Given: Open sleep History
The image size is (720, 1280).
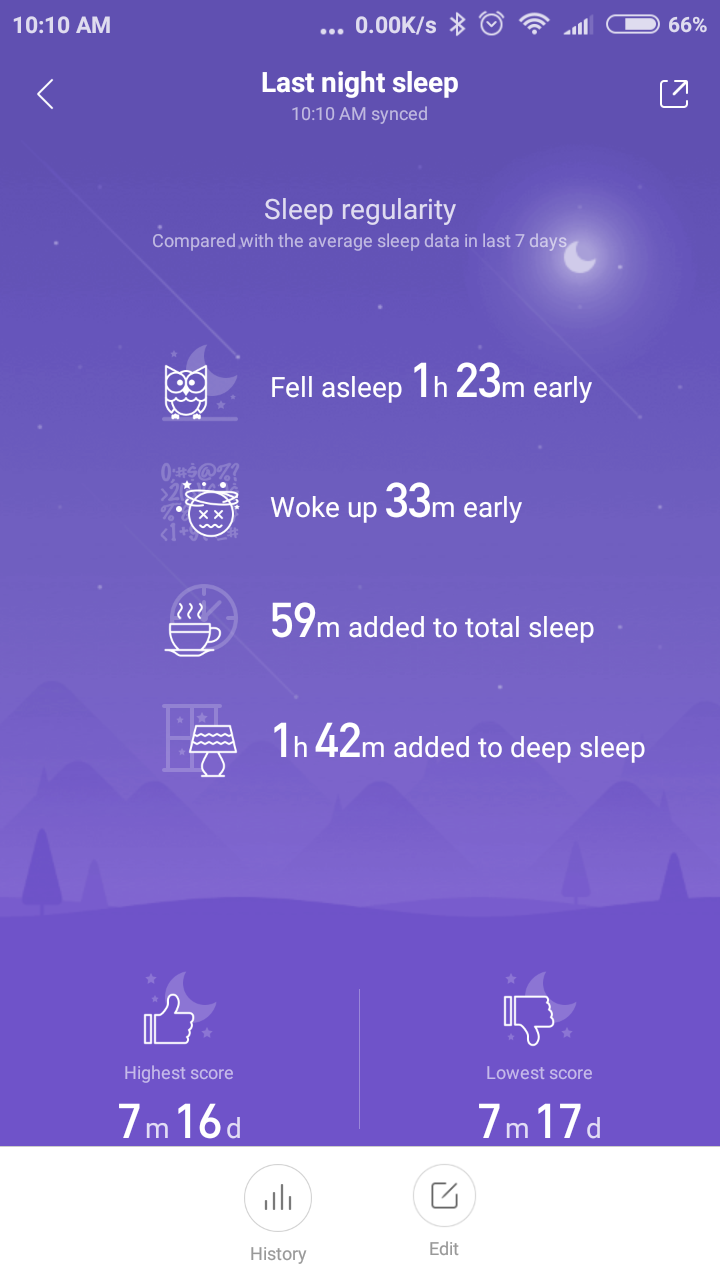Looking at the screenshot, I should click(x=278, y=1198).
